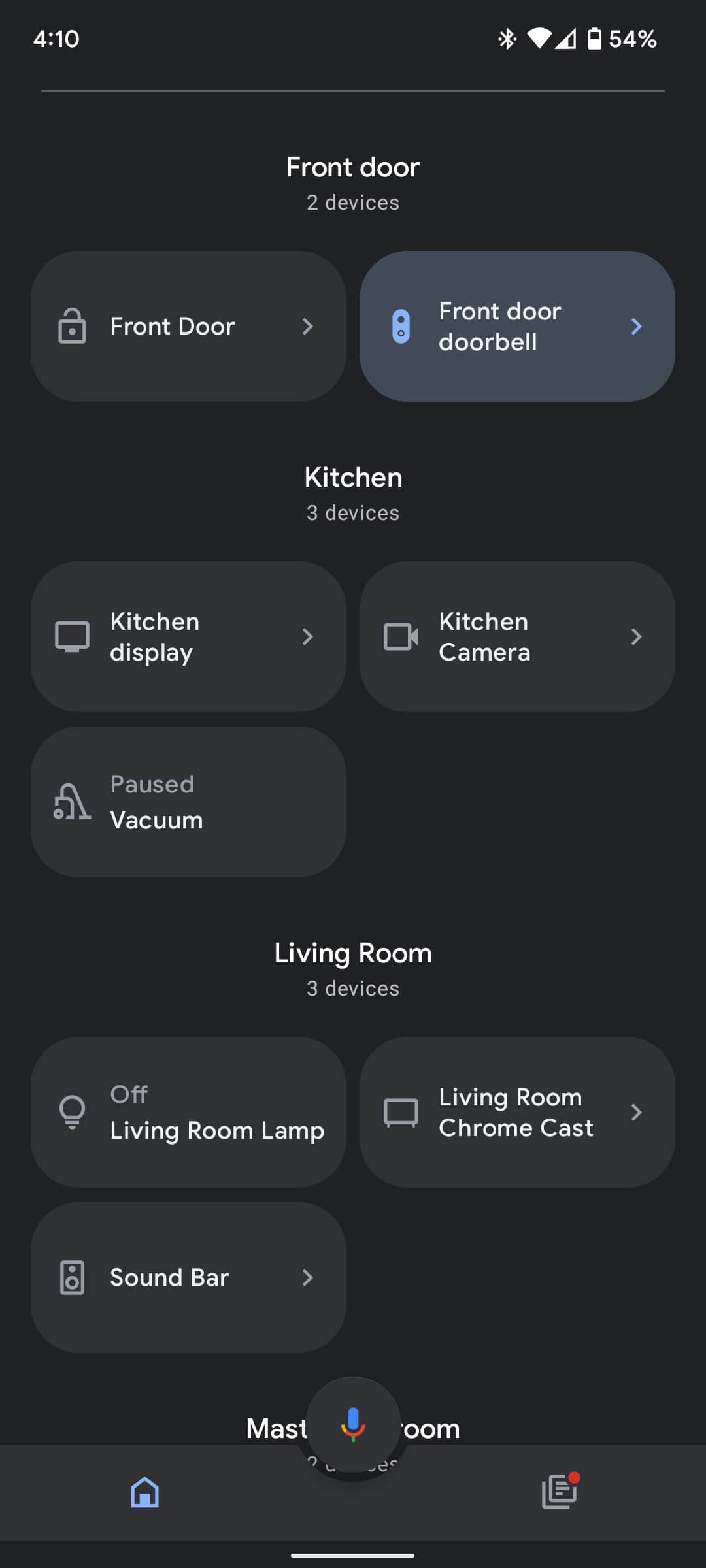
Task: Tap the Google Assistant microphone button
Action: (352, 1424)
